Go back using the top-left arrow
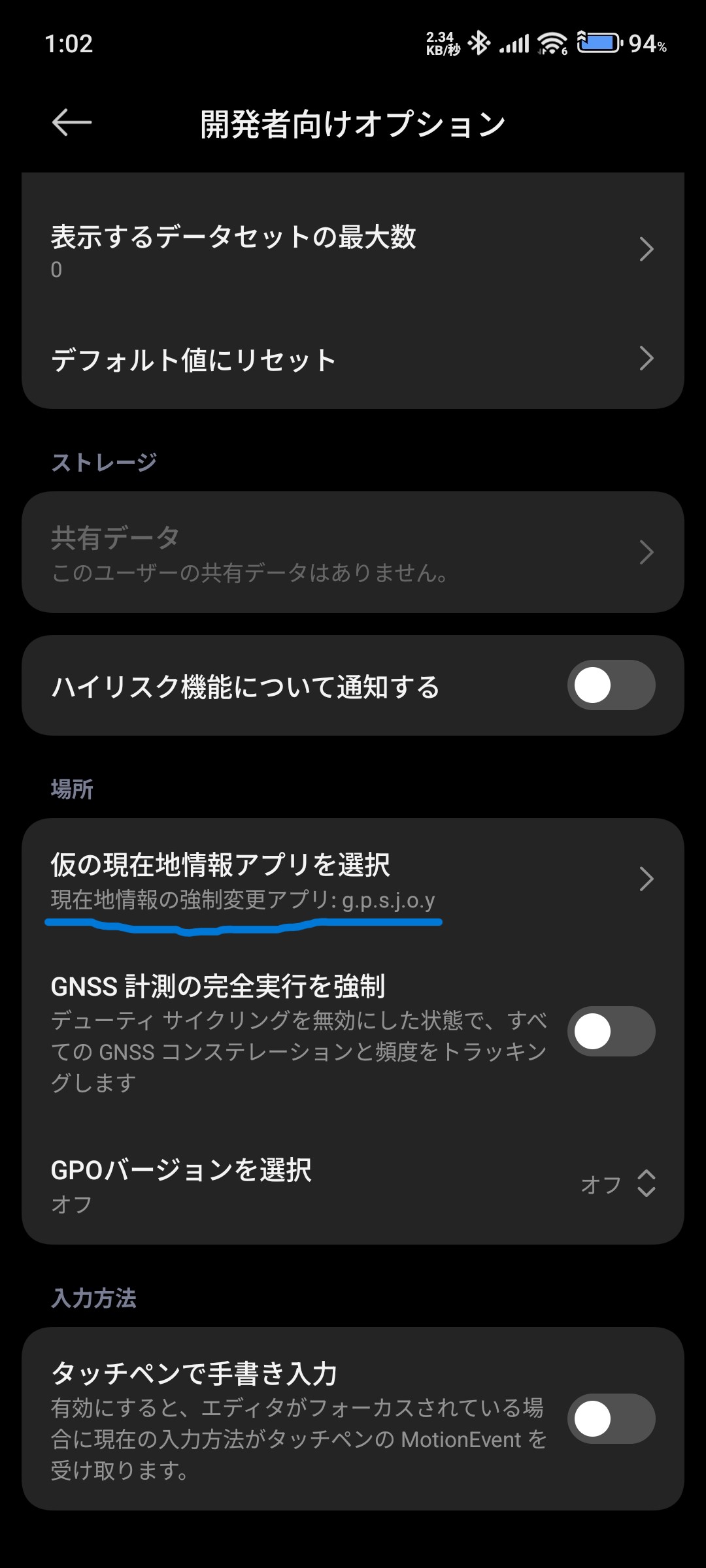Screen dimensions: 706x1568 coord(72,123)
